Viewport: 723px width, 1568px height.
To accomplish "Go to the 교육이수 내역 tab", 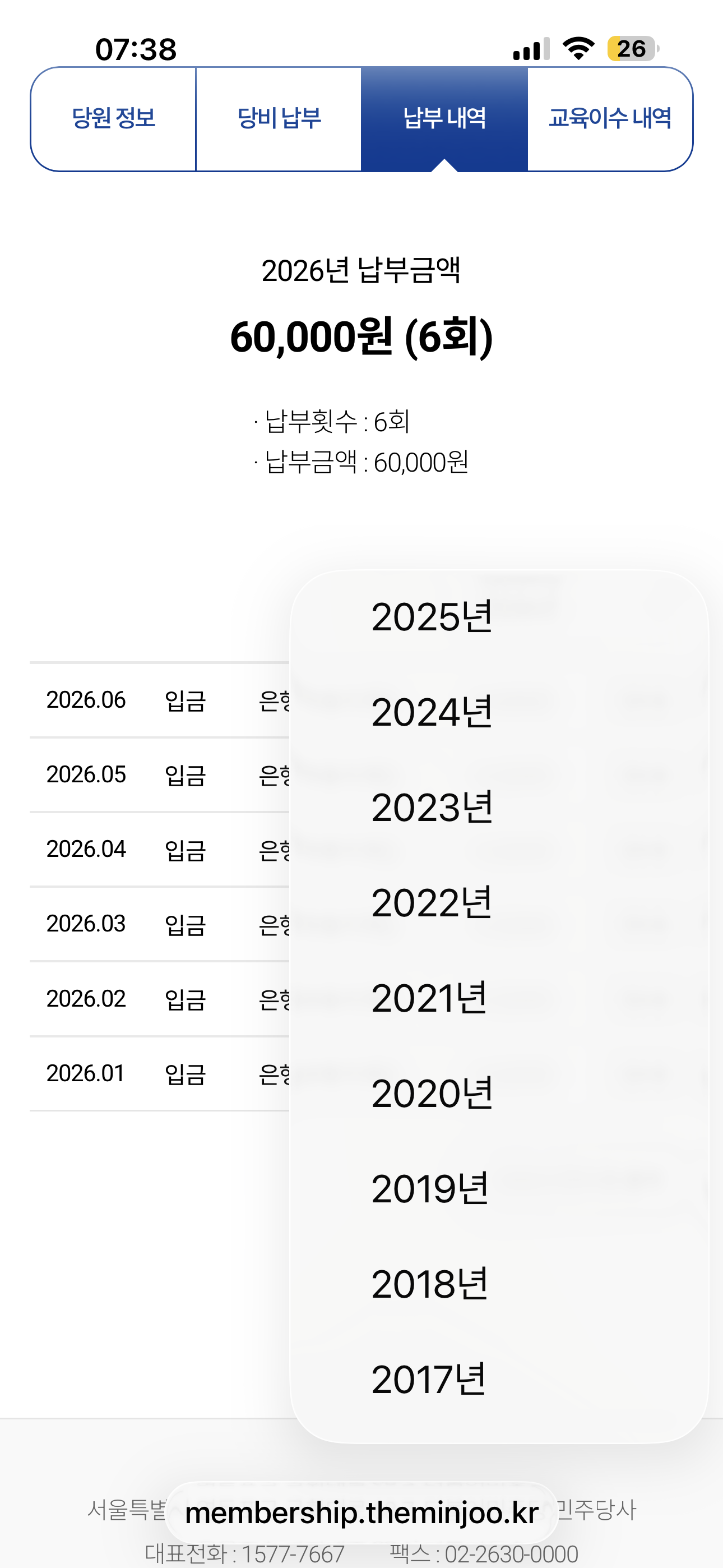I will [610, 119].
